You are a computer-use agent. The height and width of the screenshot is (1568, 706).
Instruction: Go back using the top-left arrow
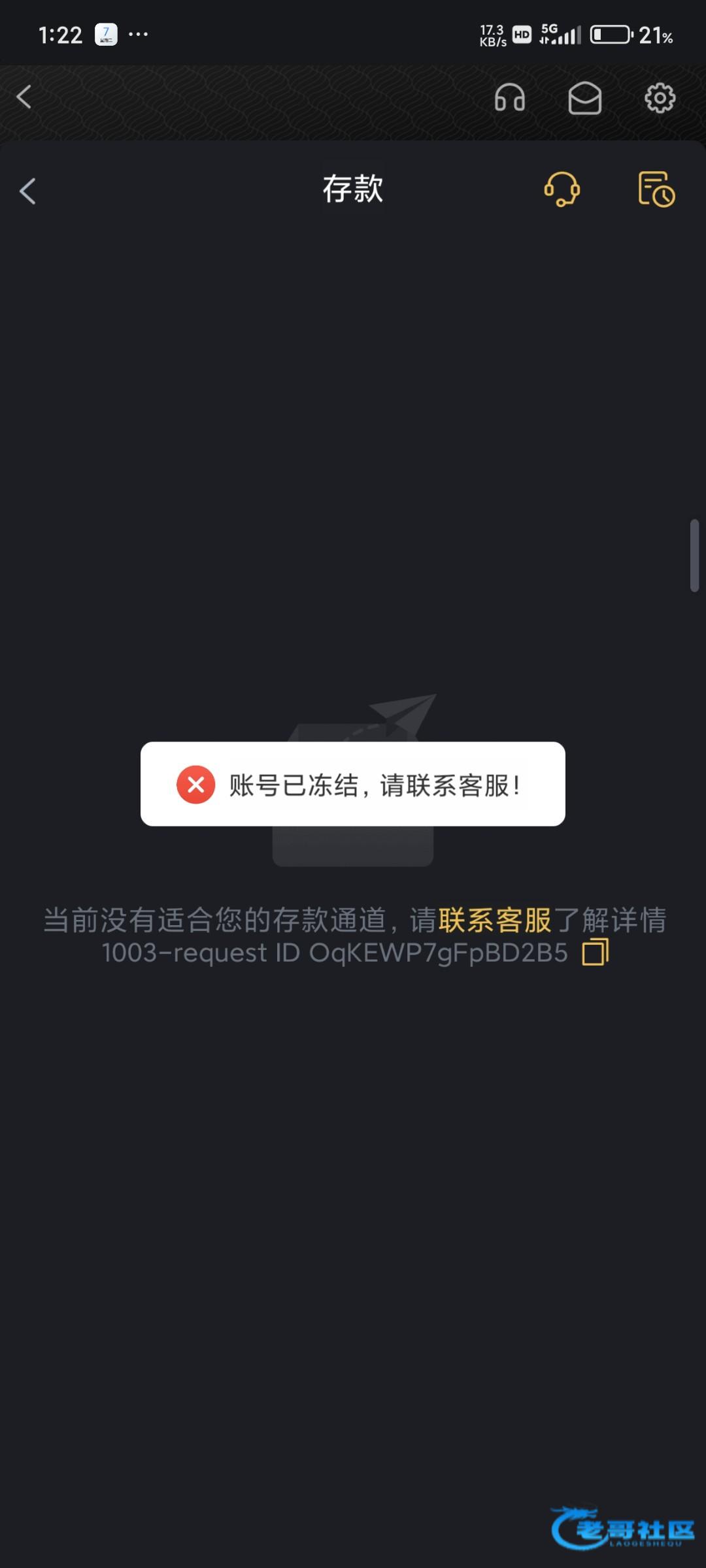[x=24, y=97]
